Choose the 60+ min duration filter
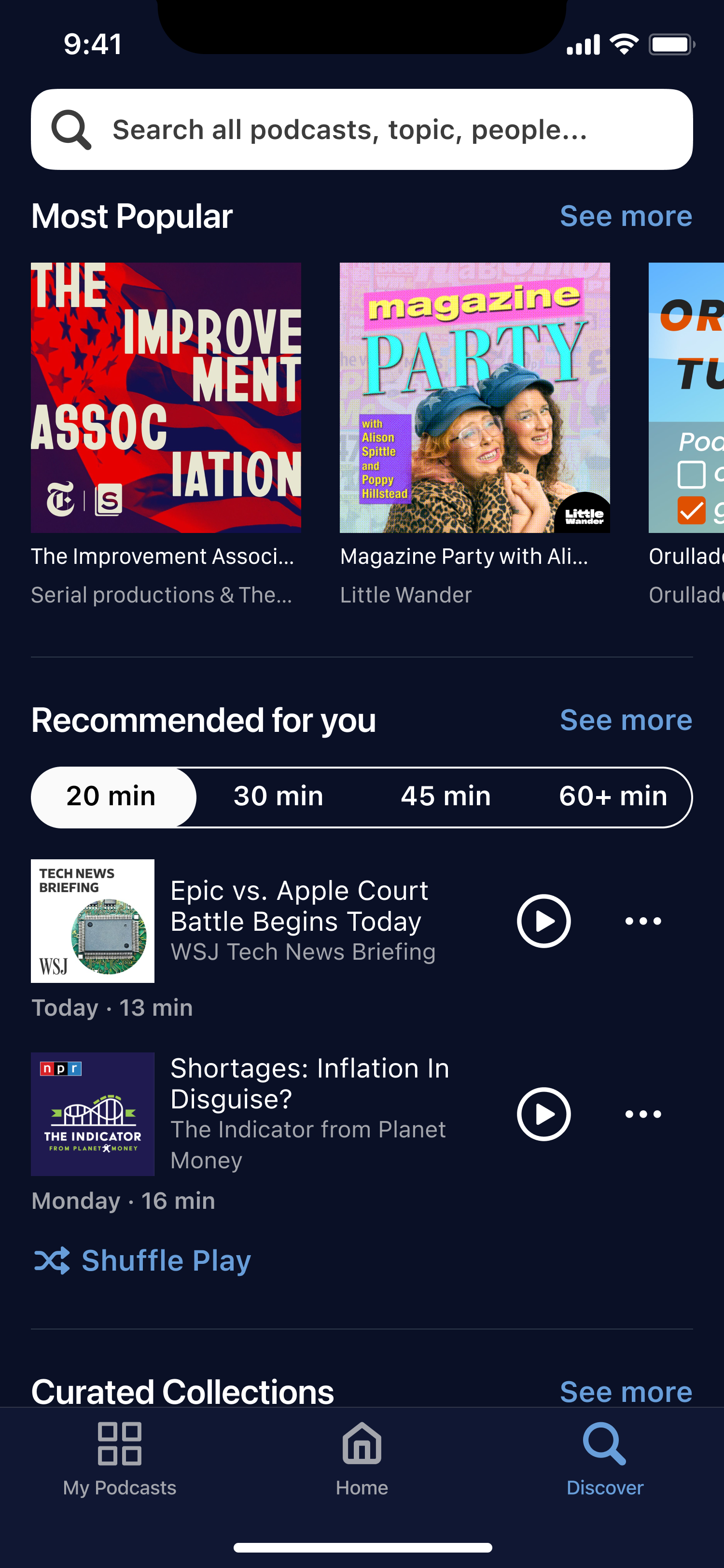This screenshot has width=724, height=1568. click(x=613, y=797)
